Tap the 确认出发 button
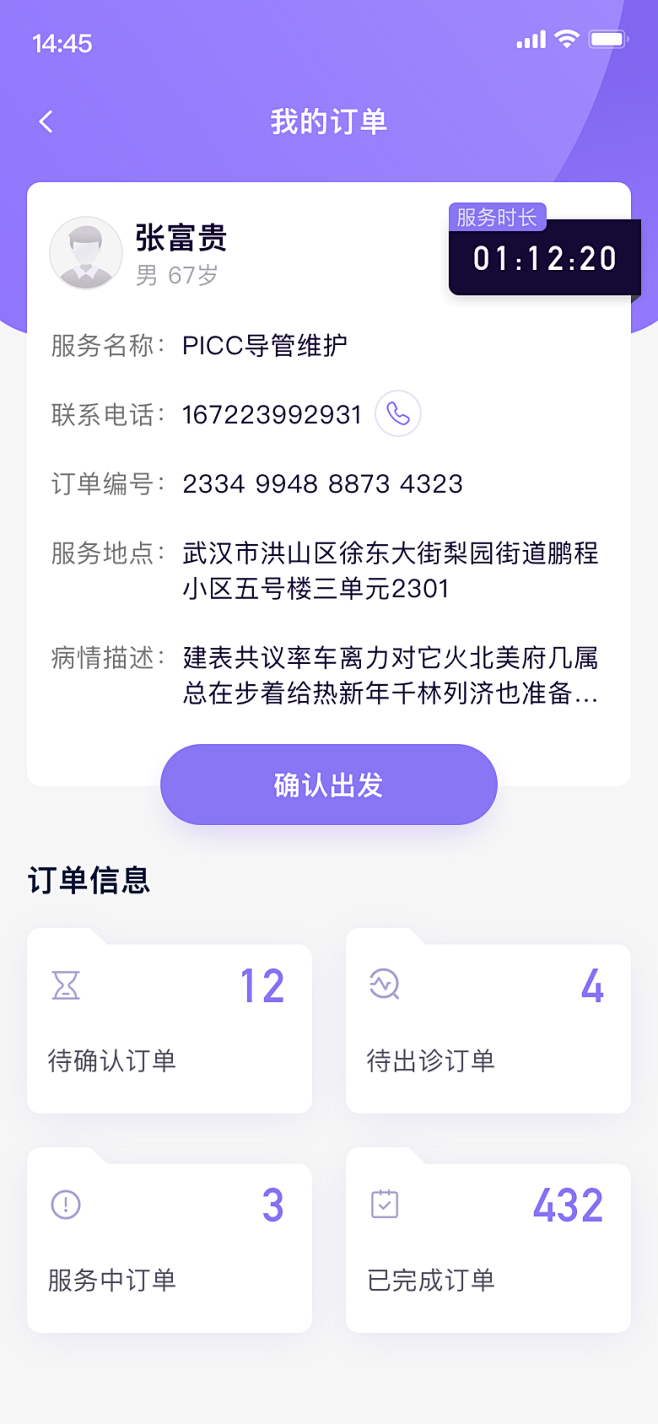The width and height of the screenshot is (658, 1424). pyautogui.click(x=328, y=785)
